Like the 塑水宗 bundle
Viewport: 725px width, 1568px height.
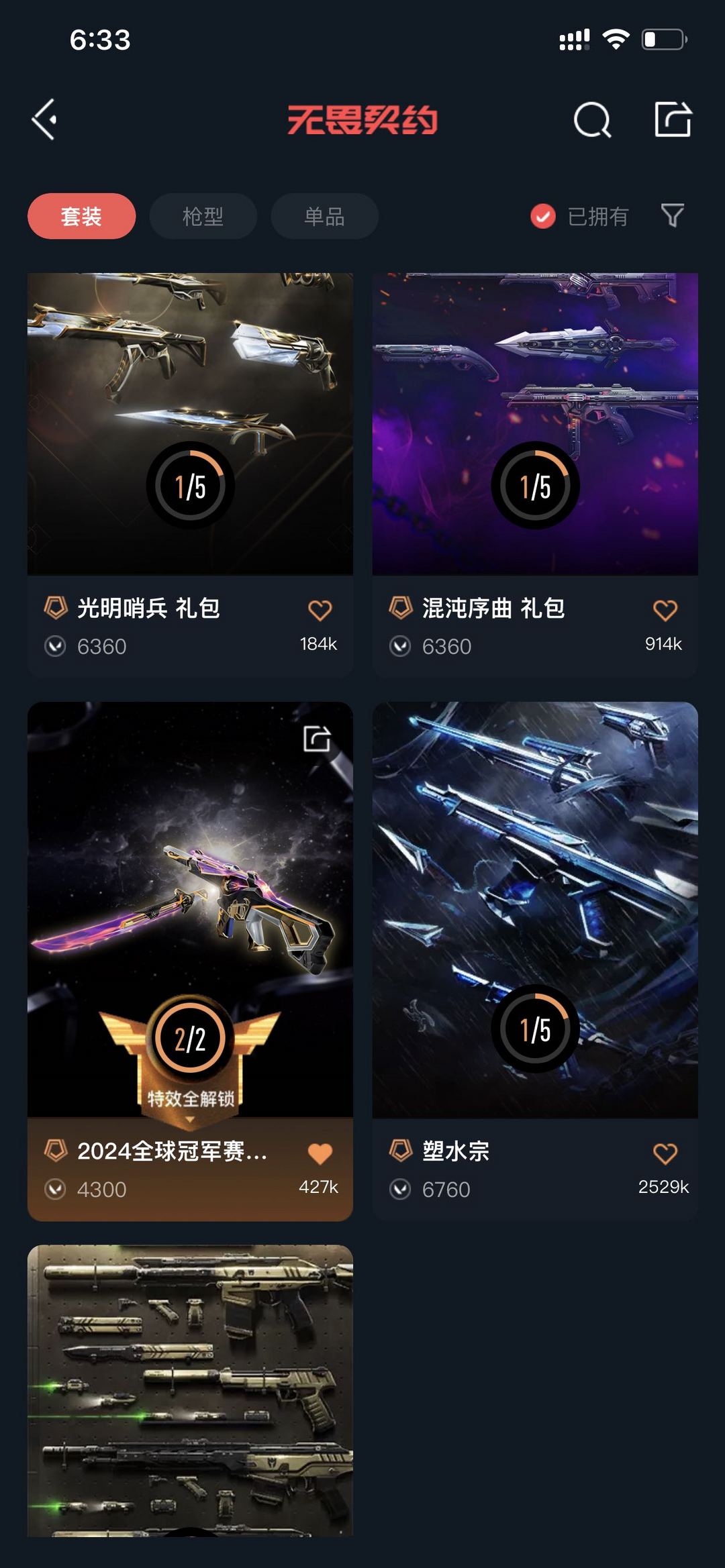point(665,1153)
